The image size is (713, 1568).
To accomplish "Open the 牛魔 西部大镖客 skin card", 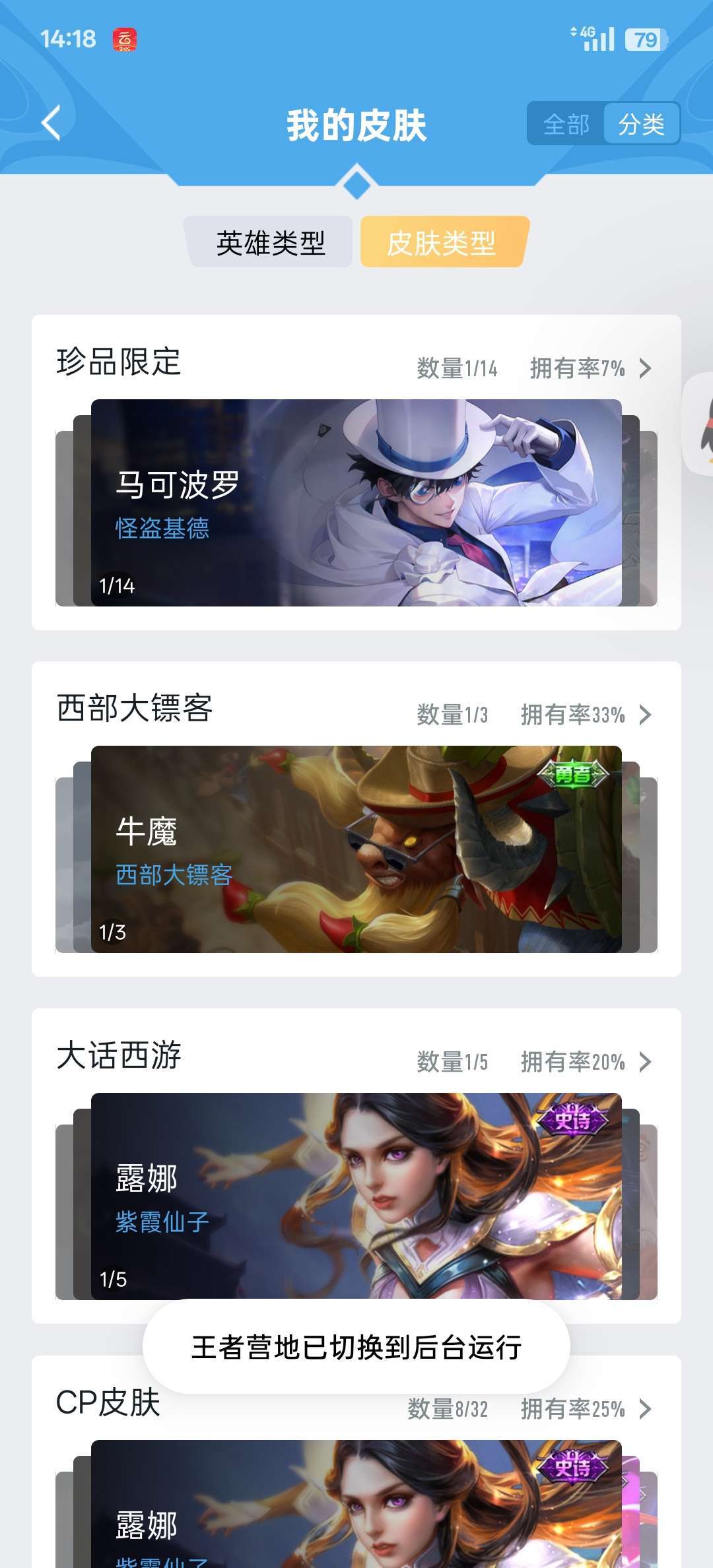I will coord(356,849).
